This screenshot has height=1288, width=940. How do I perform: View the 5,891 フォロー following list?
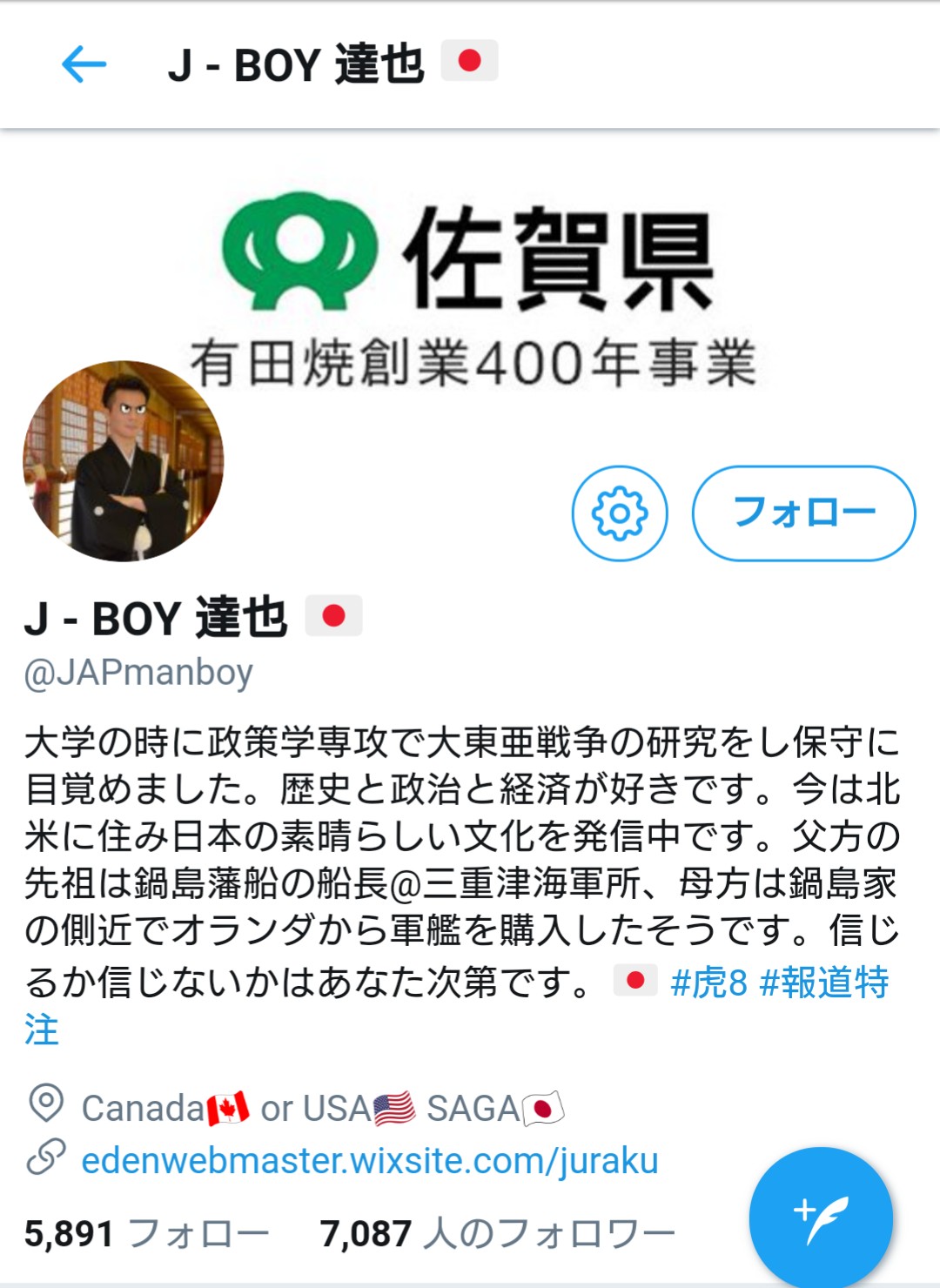pyautogui.click(x=146, y=1233)
